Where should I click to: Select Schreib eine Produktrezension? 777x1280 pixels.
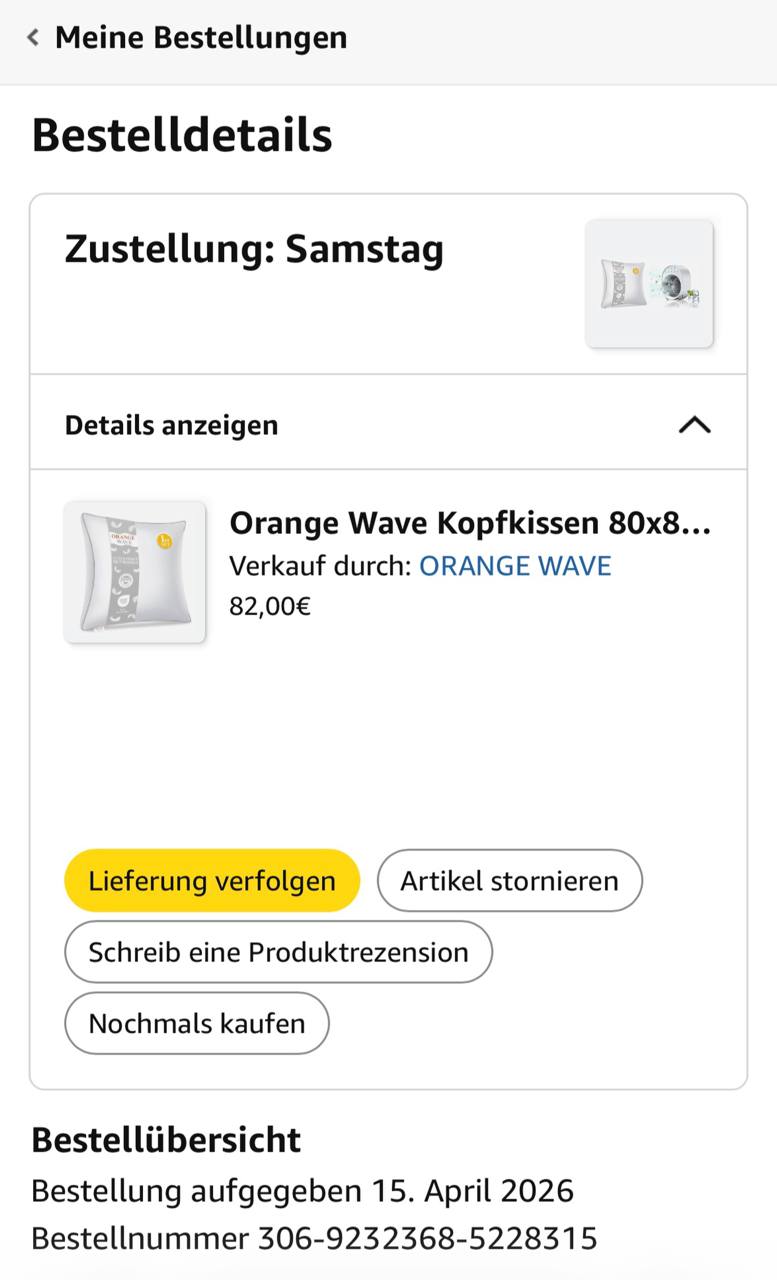pyautogui.click(x=278, y=952)
